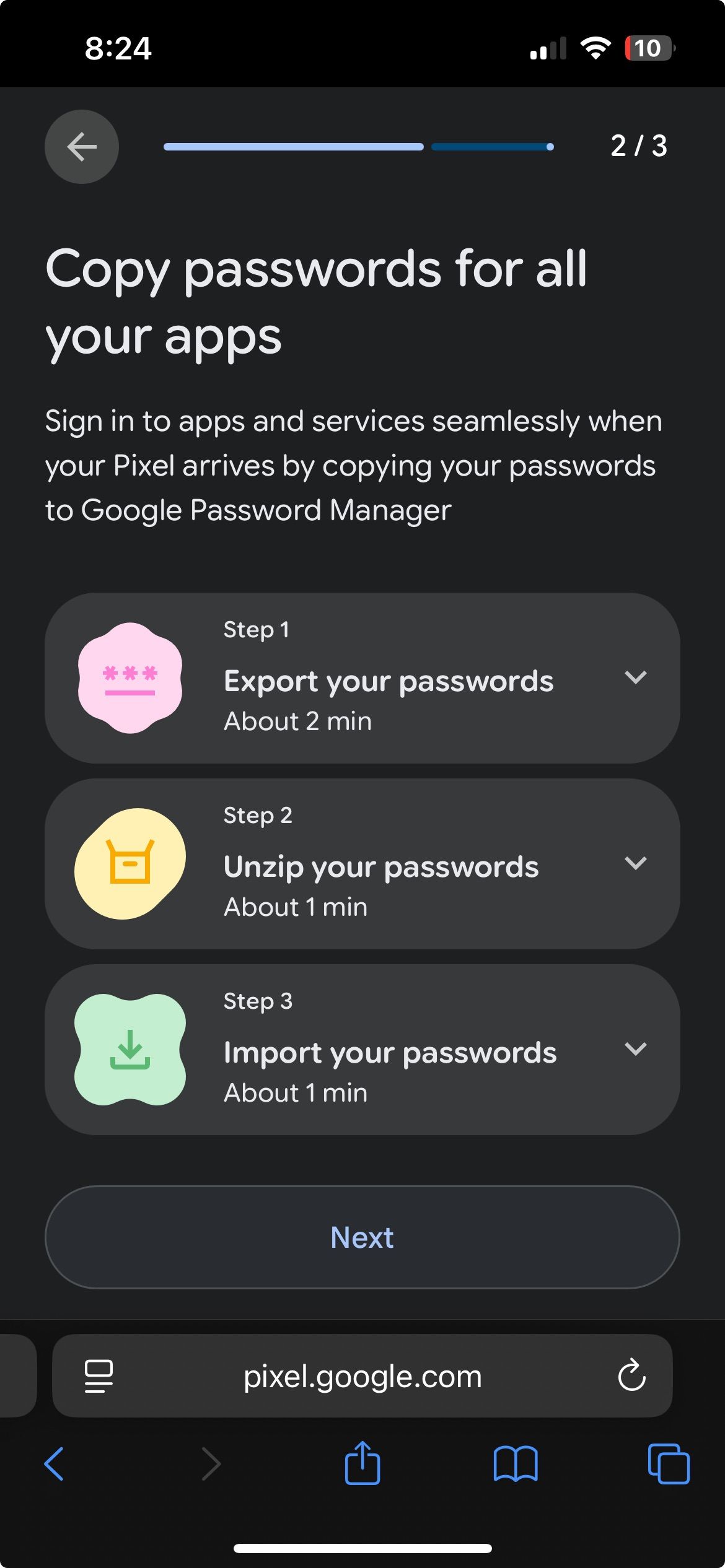
Task: Expand Step 1 Export your passwords details
Action: click(x=637, y=679)
